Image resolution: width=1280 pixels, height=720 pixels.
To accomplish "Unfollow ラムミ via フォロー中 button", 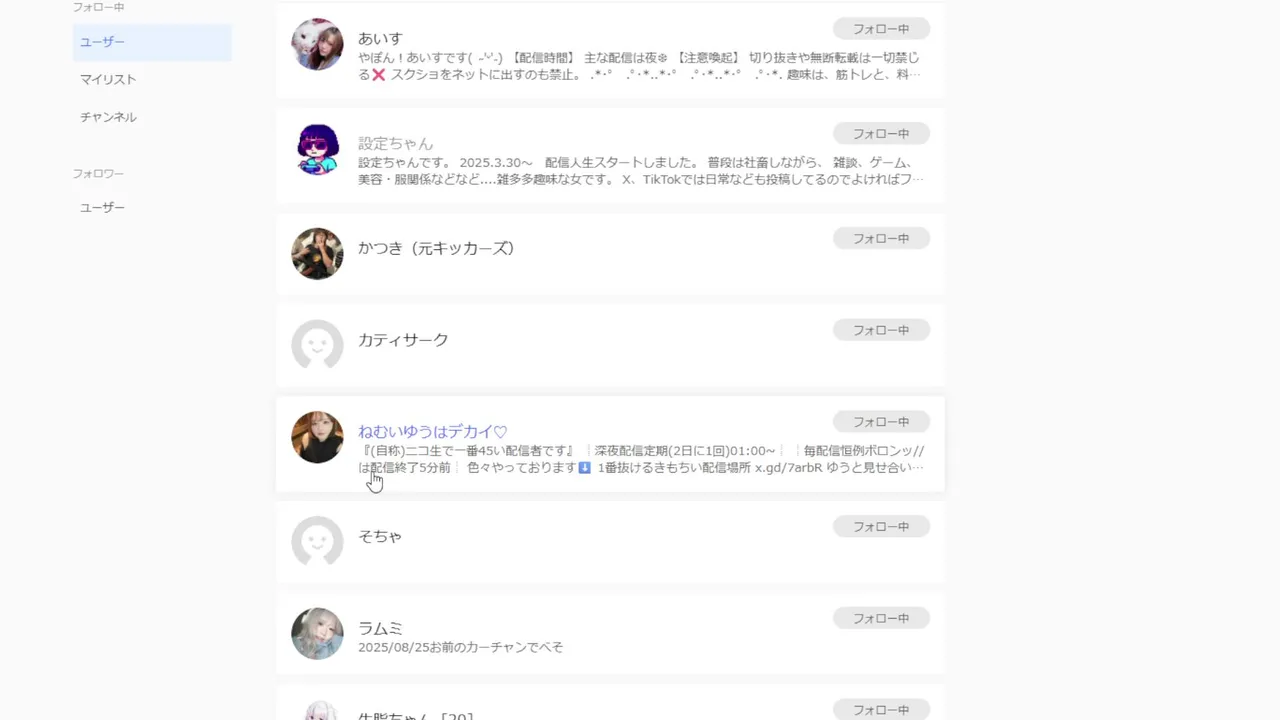I will [881, 619].
